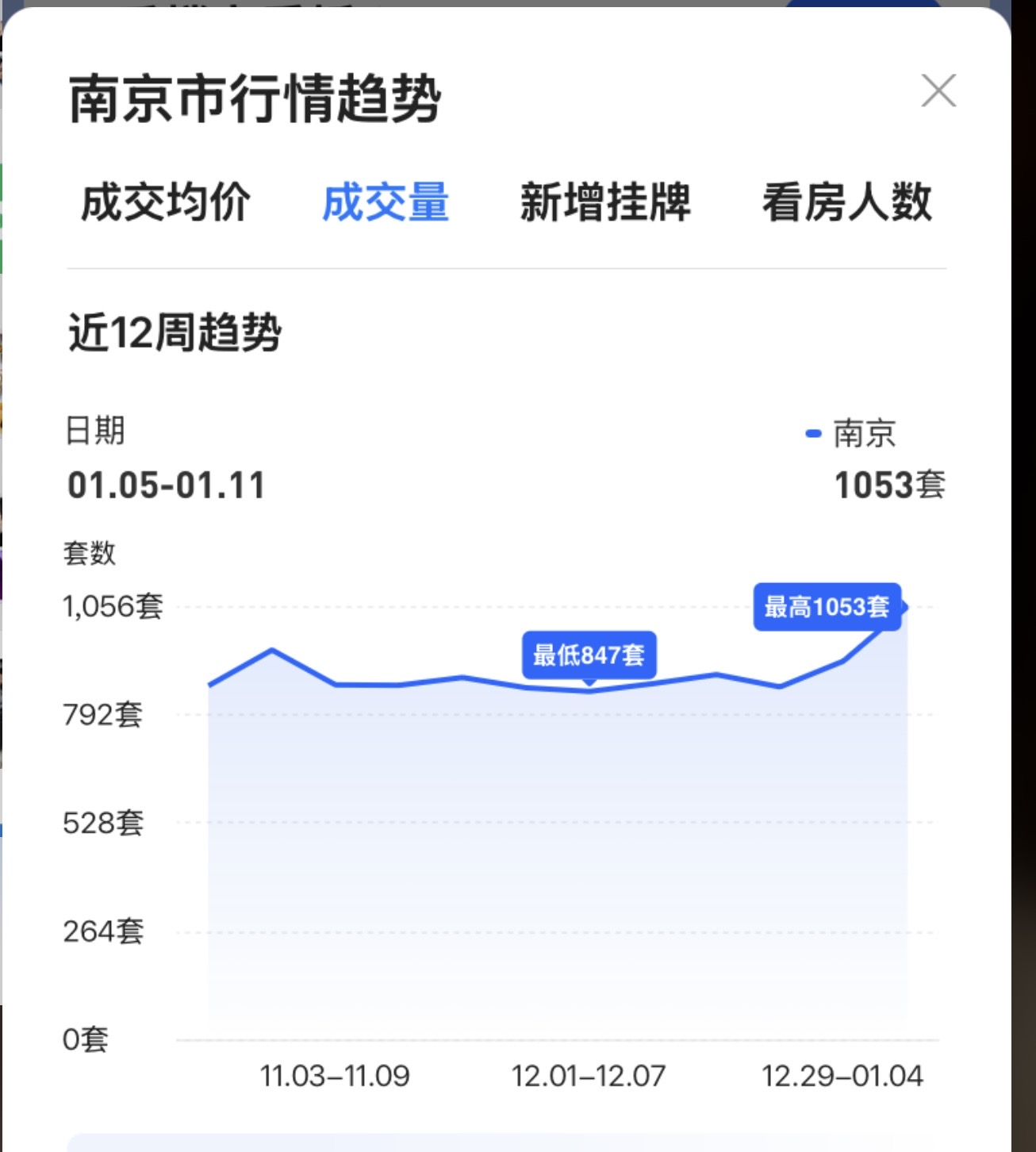1036x1152 pixels.
Task: Open the 新增挂牌 tab
Action: [605, 202]
